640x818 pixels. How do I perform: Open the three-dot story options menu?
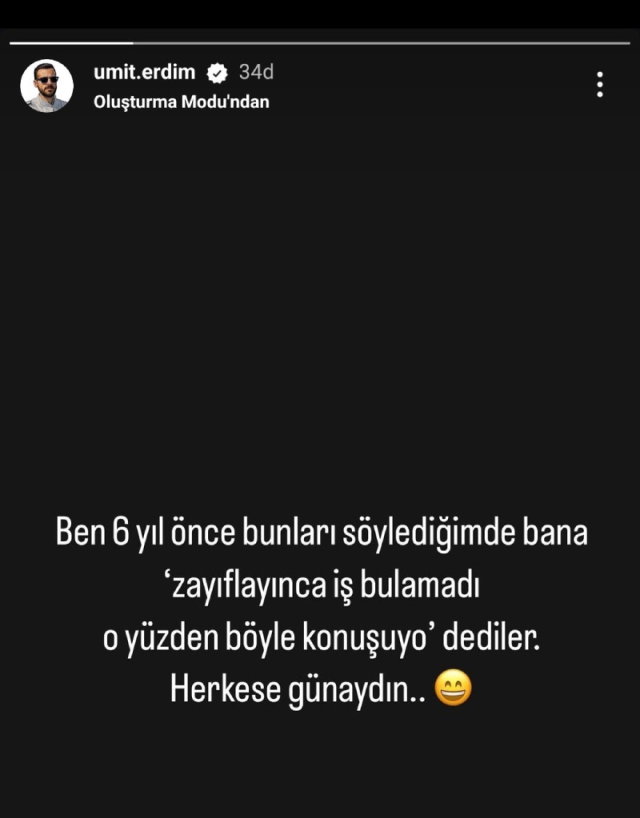[599, 85]
